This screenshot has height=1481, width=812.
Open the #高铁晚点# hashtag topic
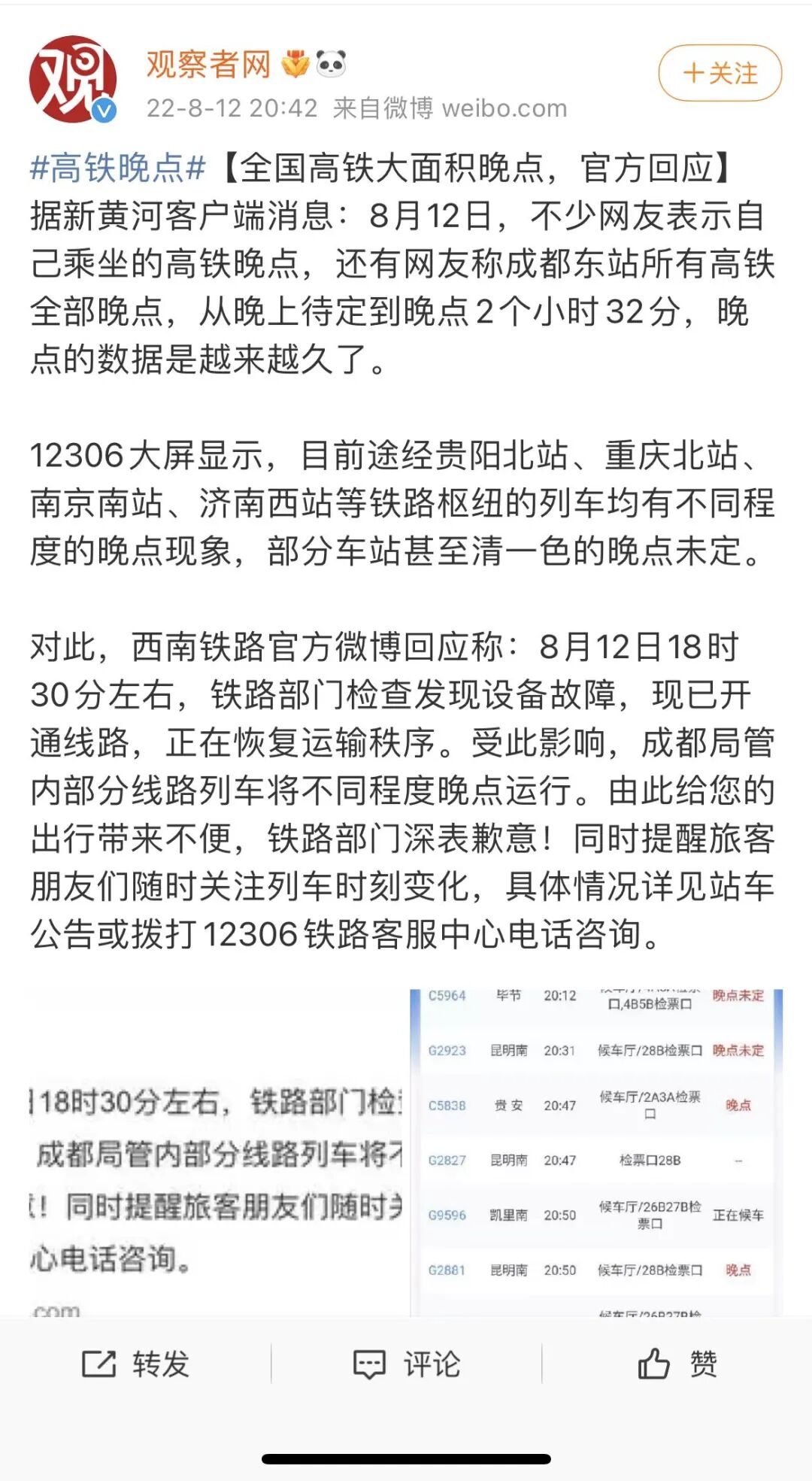118,168
